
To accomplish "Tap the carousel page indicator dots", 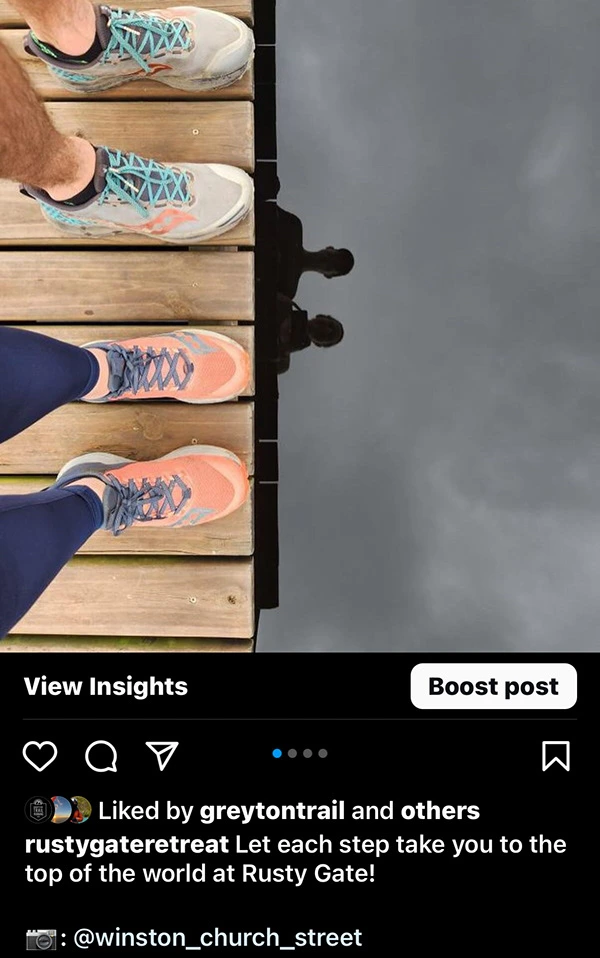I will click(300, 753).
